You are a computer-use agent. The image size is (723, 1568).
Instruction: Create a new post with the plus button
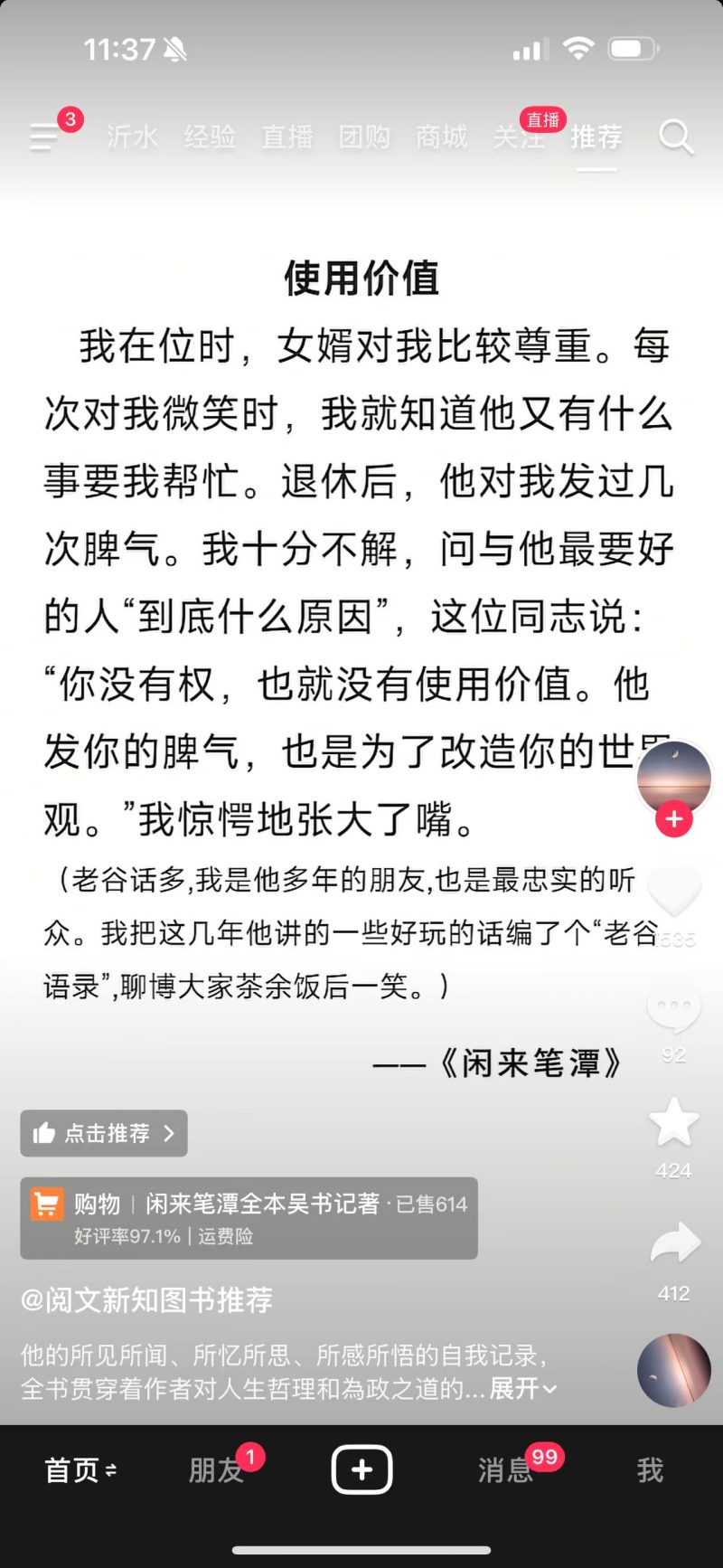point(361,1469)
